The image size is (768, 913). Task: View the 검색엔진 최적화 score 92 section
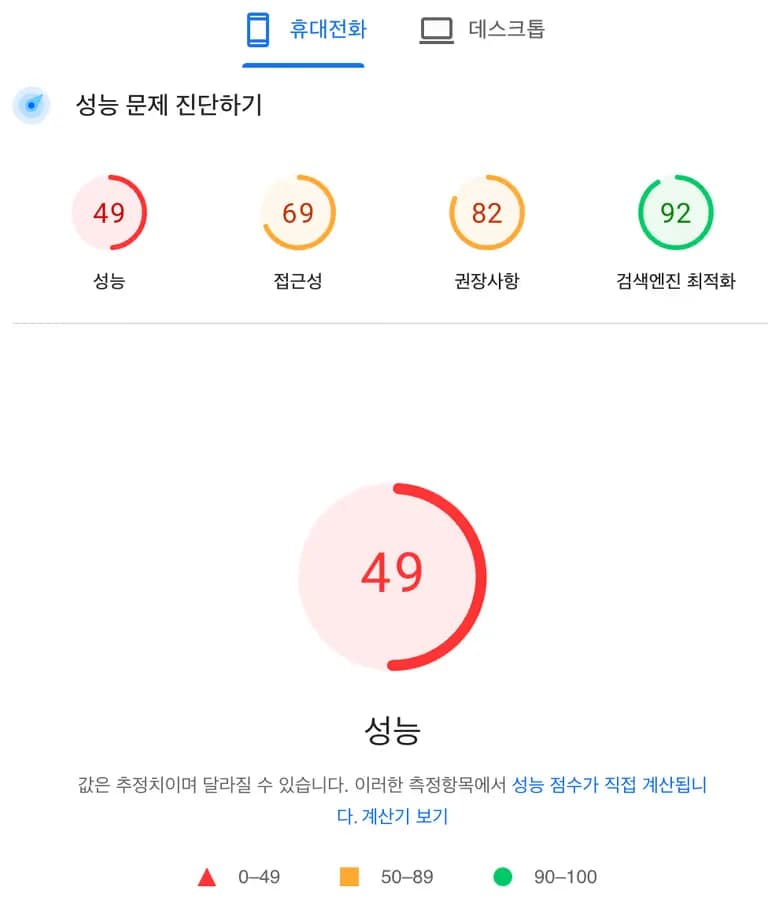tap(676, 212)
